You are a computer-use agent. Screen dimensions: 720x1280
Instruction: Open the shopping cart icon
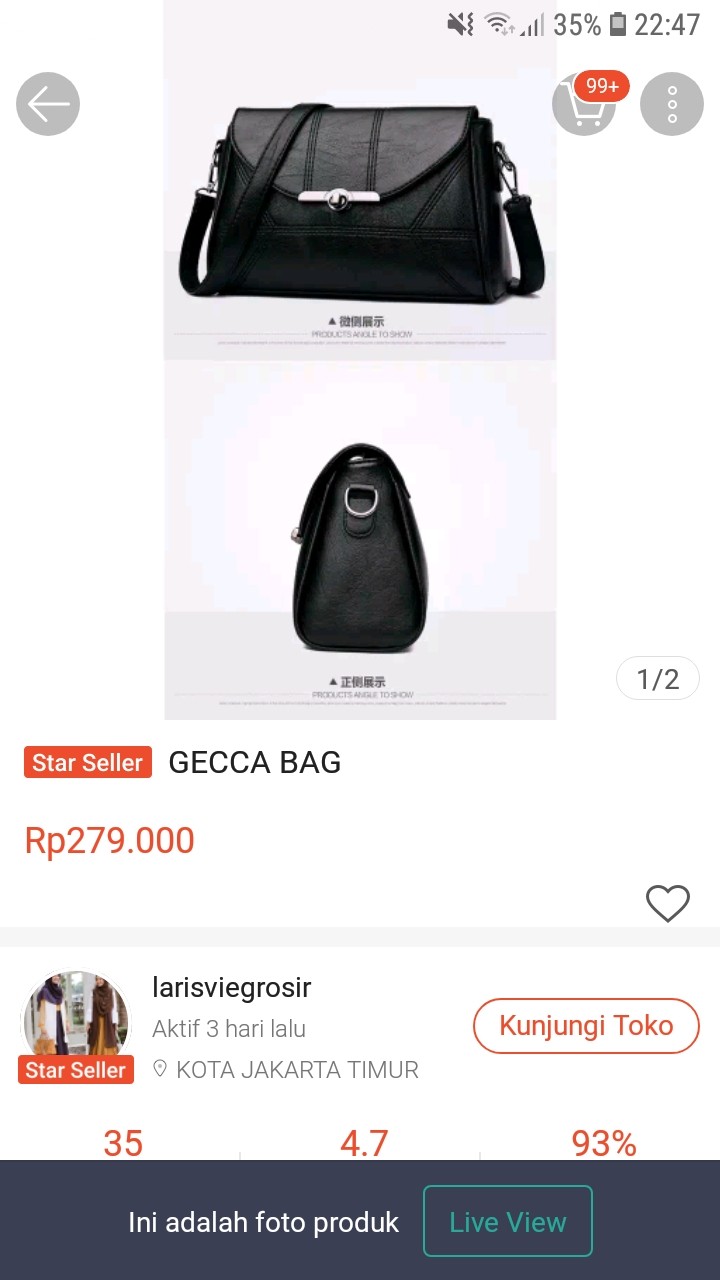(x=584, y=104)
